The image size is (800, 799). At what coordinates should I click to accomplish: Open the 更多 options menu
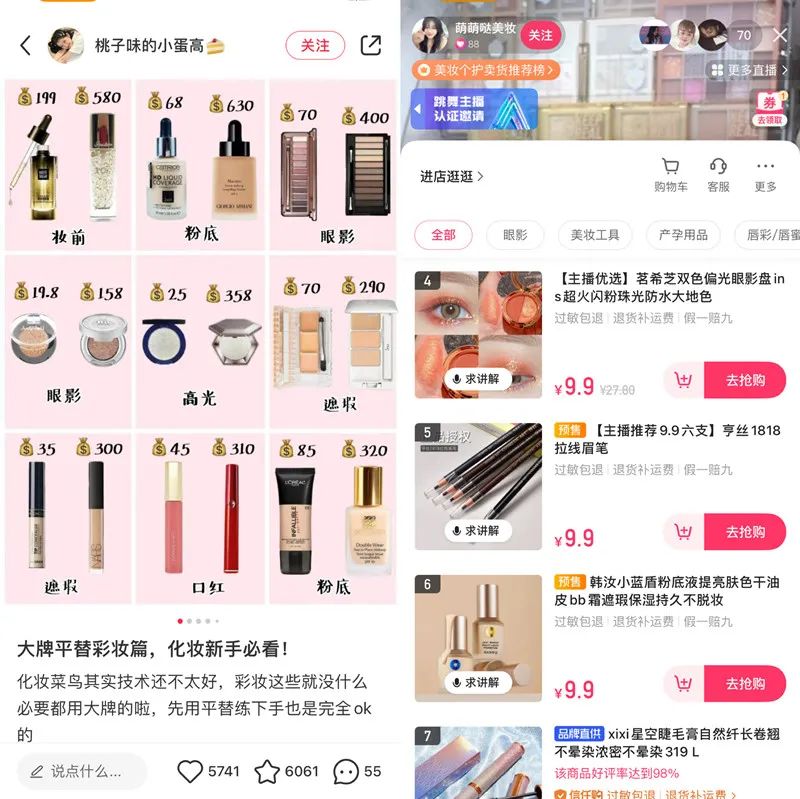click(x=765, y=174)
